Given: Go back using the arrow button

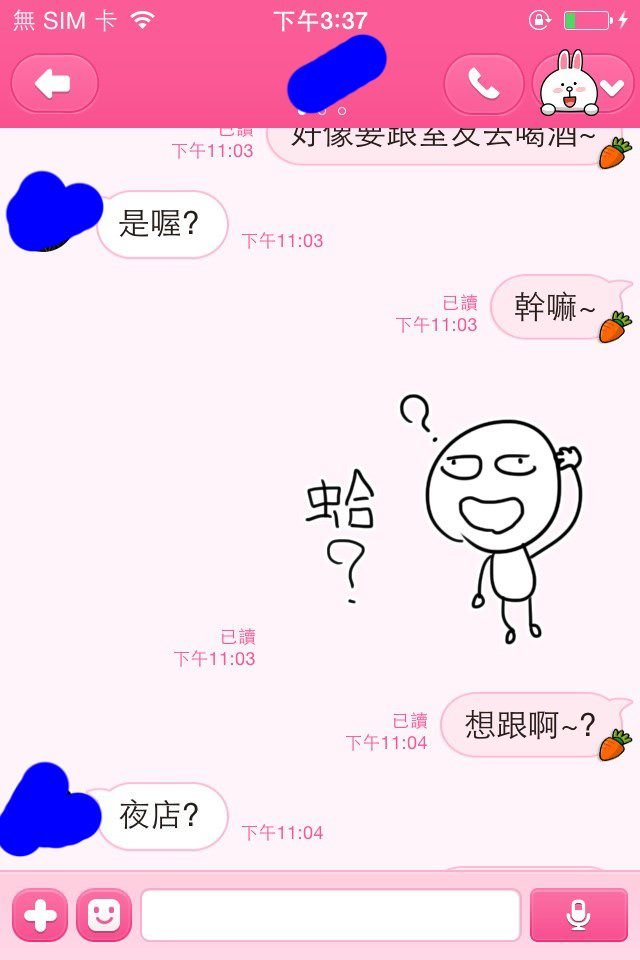Looking at the screenshot, I should pos(54,84).
